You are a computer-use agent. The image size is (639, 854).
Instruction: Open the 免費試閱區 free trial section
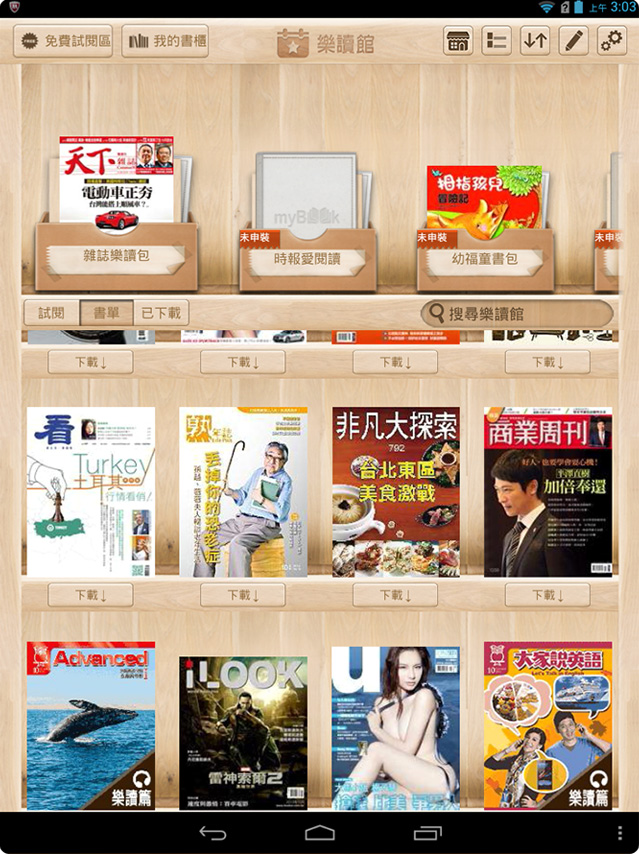(62, 41)
